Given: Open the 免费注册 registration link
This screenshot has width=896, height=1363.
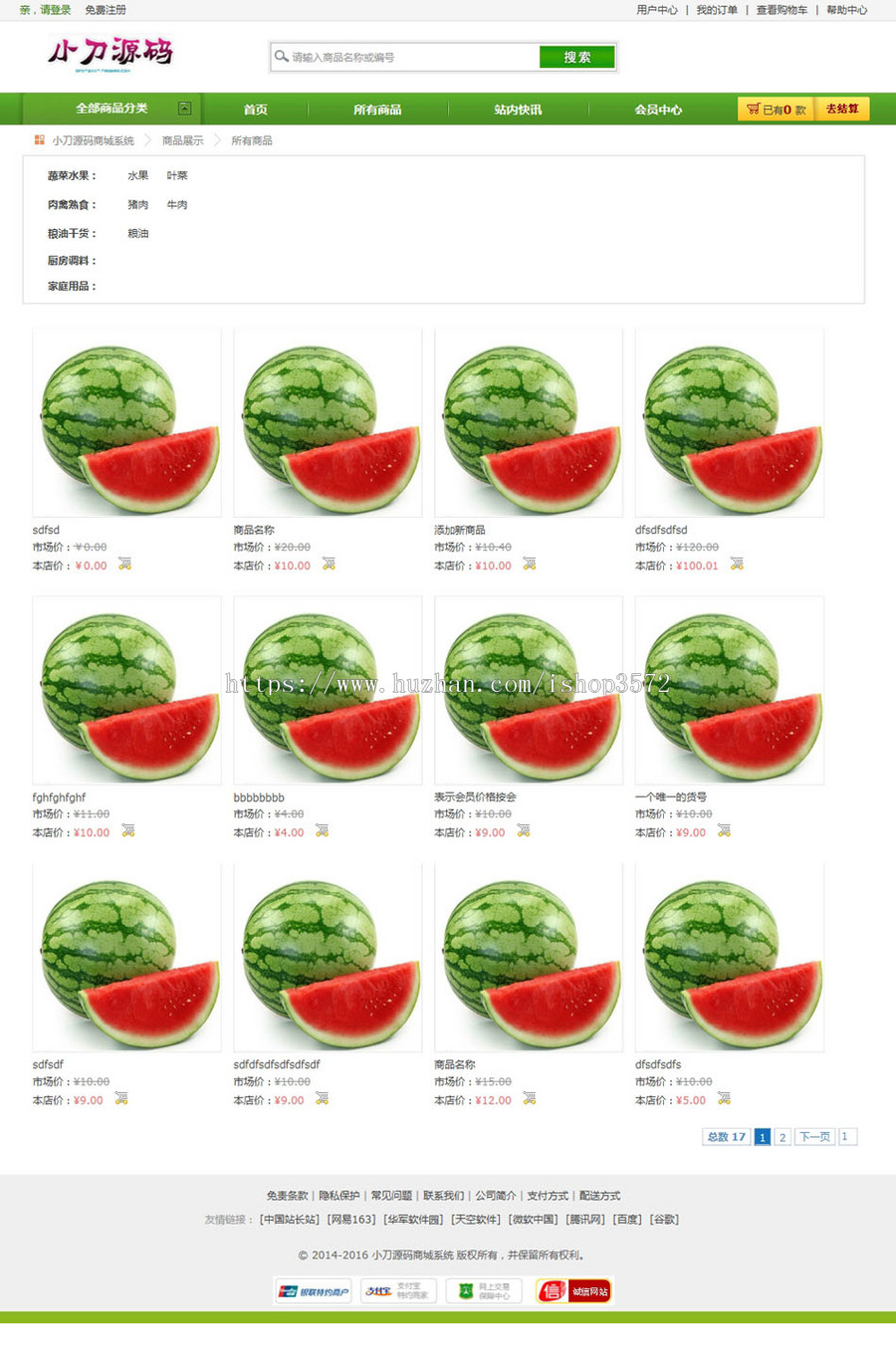Looking at the screenshot, I should [x=106, y=10].
